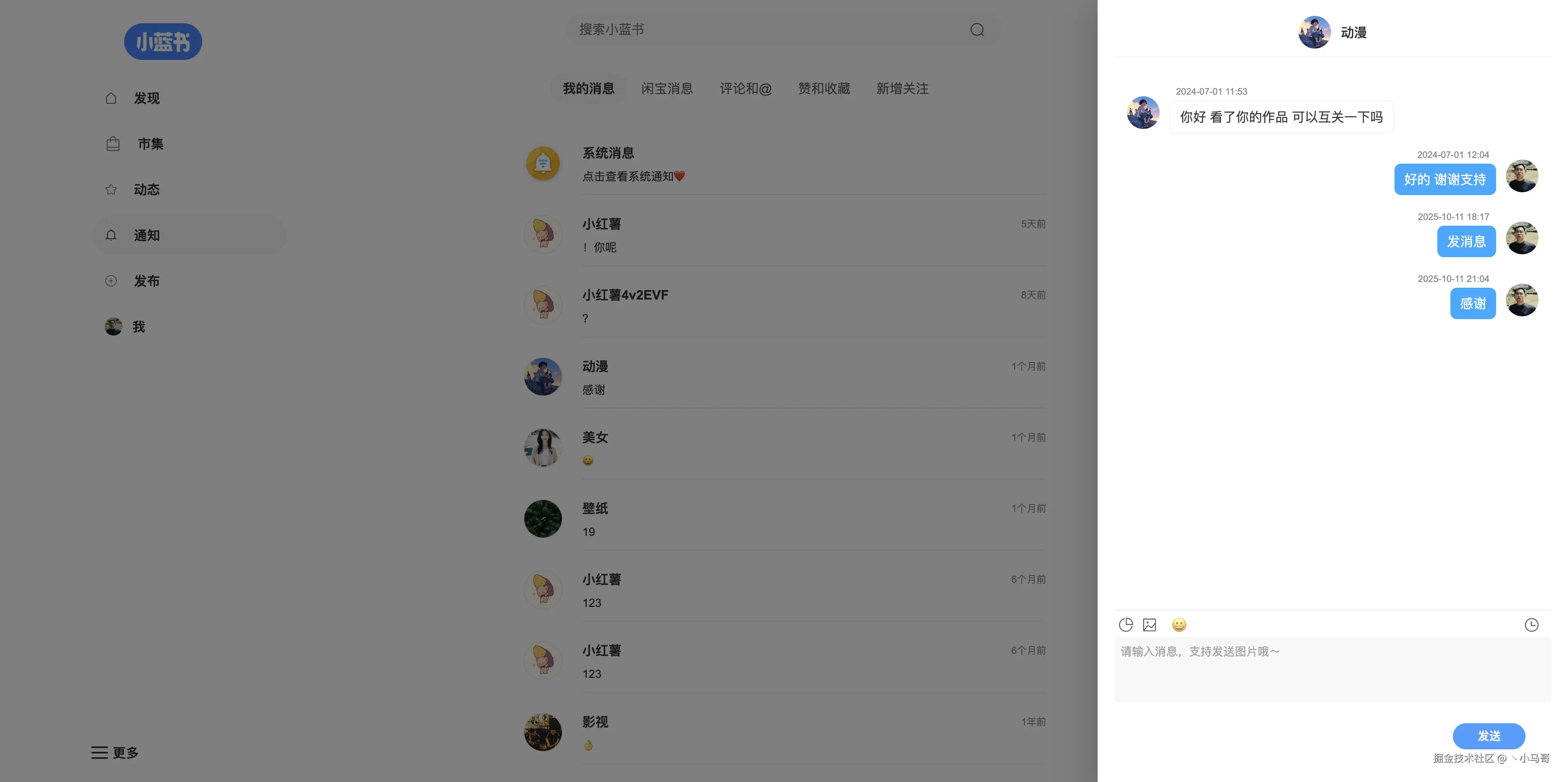This screenshot has width=1568, height=782.
Task: Switch to the 评论和@ tab
Action: point(745,89)
